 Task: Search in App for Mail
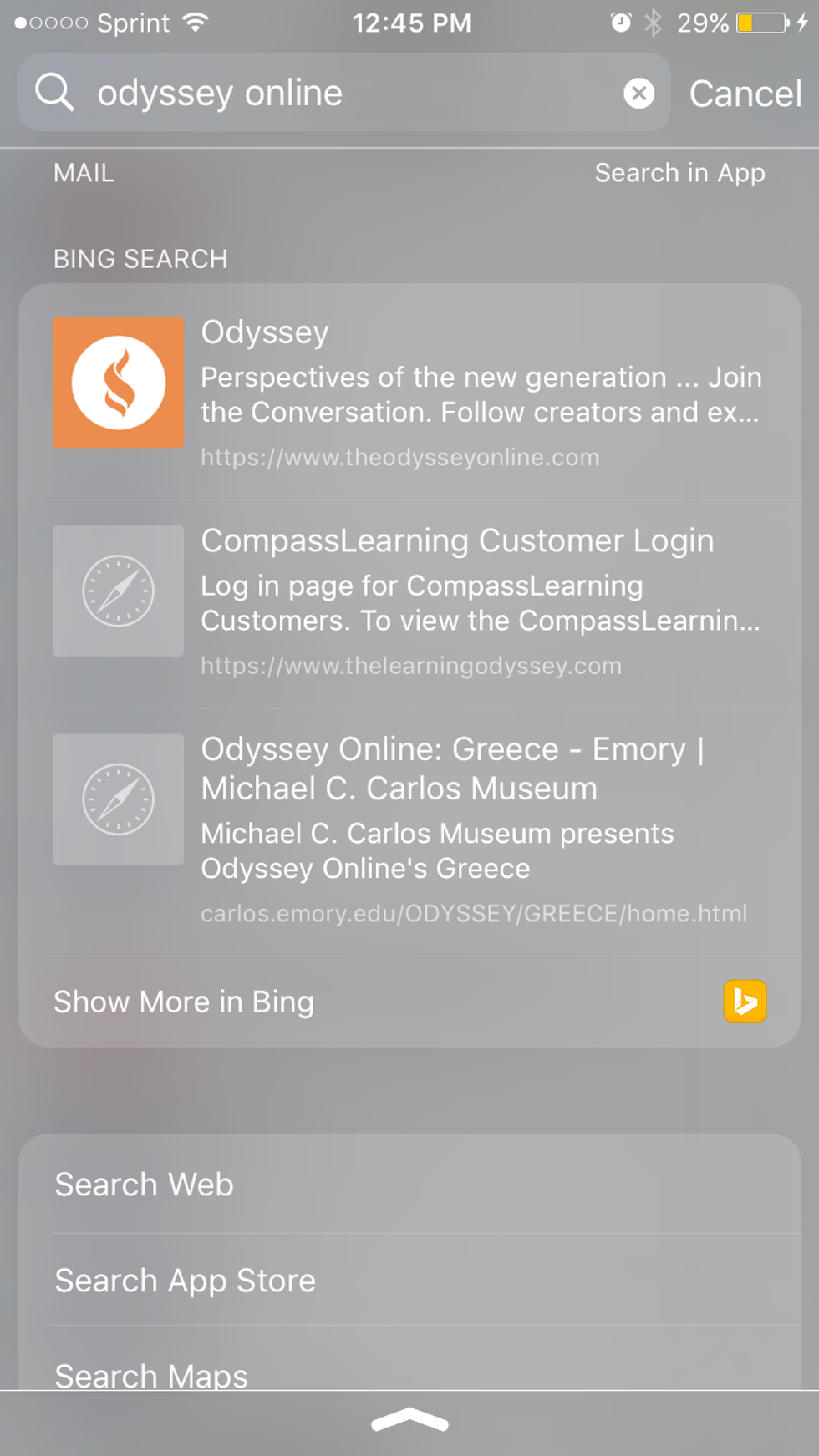tap(679, 173)
